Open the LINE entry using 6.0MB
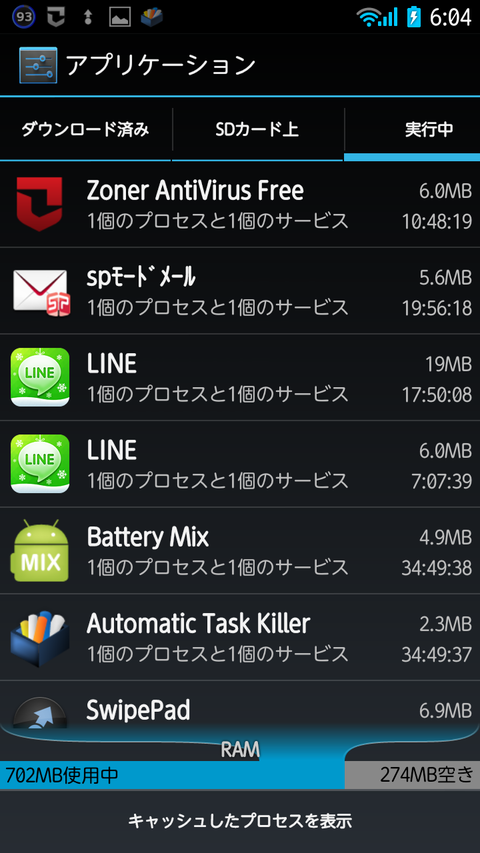The image size is (480, 853). coord(240,464)
